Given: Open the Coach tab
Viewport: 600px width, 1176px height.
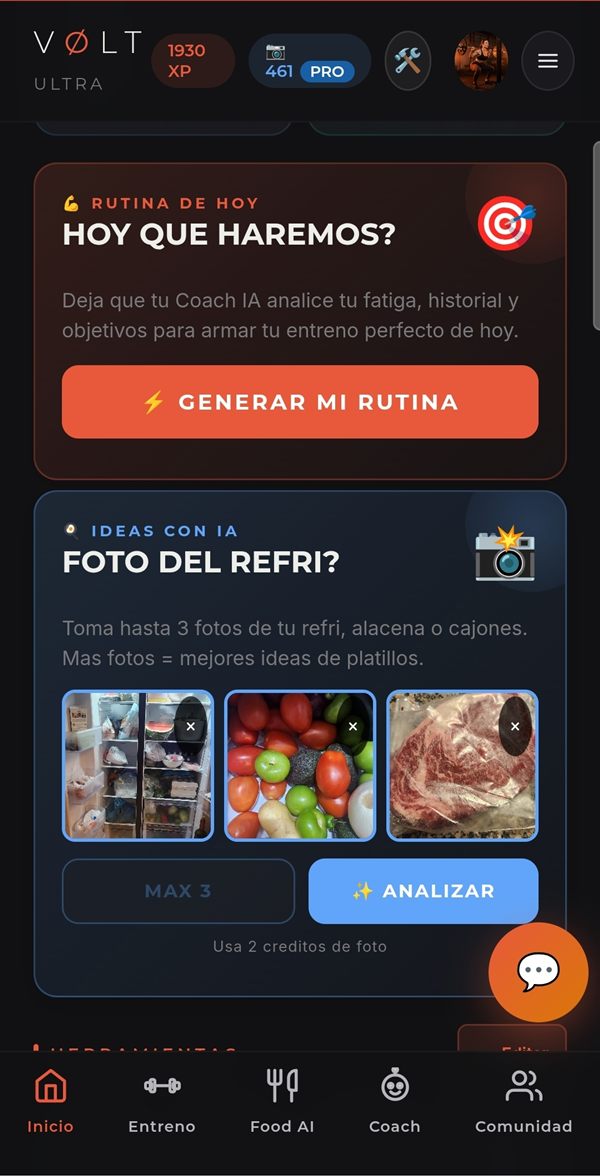Looking at the screenshot, I should pos(394,1100).
